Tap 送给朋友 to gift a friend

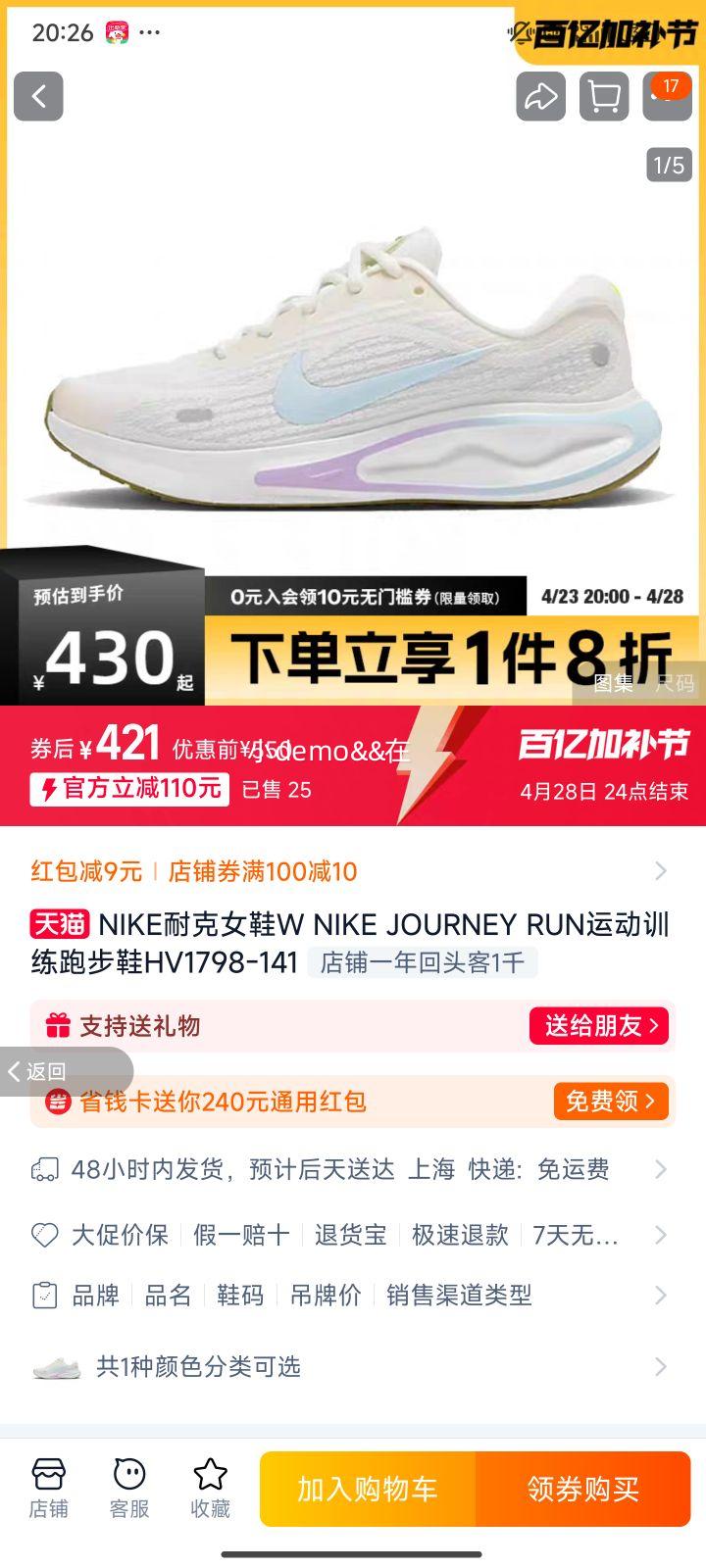[x=599, y=1026]
